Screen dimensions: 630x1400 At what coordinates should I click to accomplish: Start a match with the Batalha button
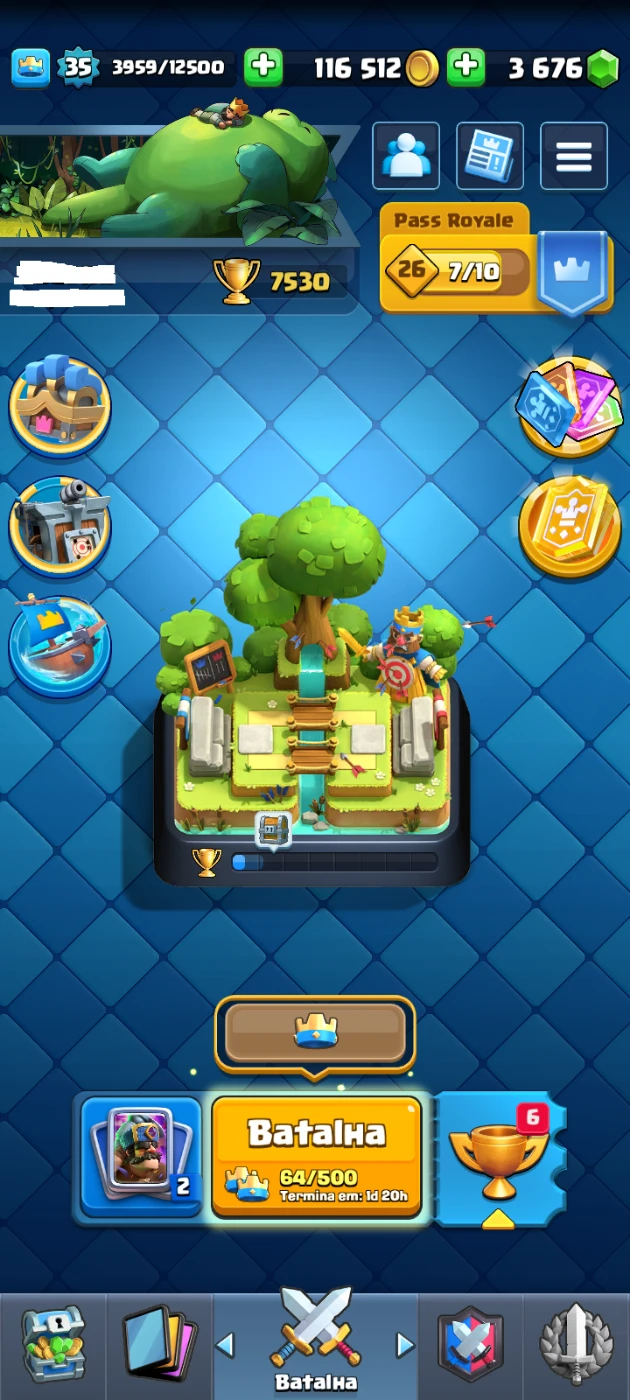coord(316,1155)
